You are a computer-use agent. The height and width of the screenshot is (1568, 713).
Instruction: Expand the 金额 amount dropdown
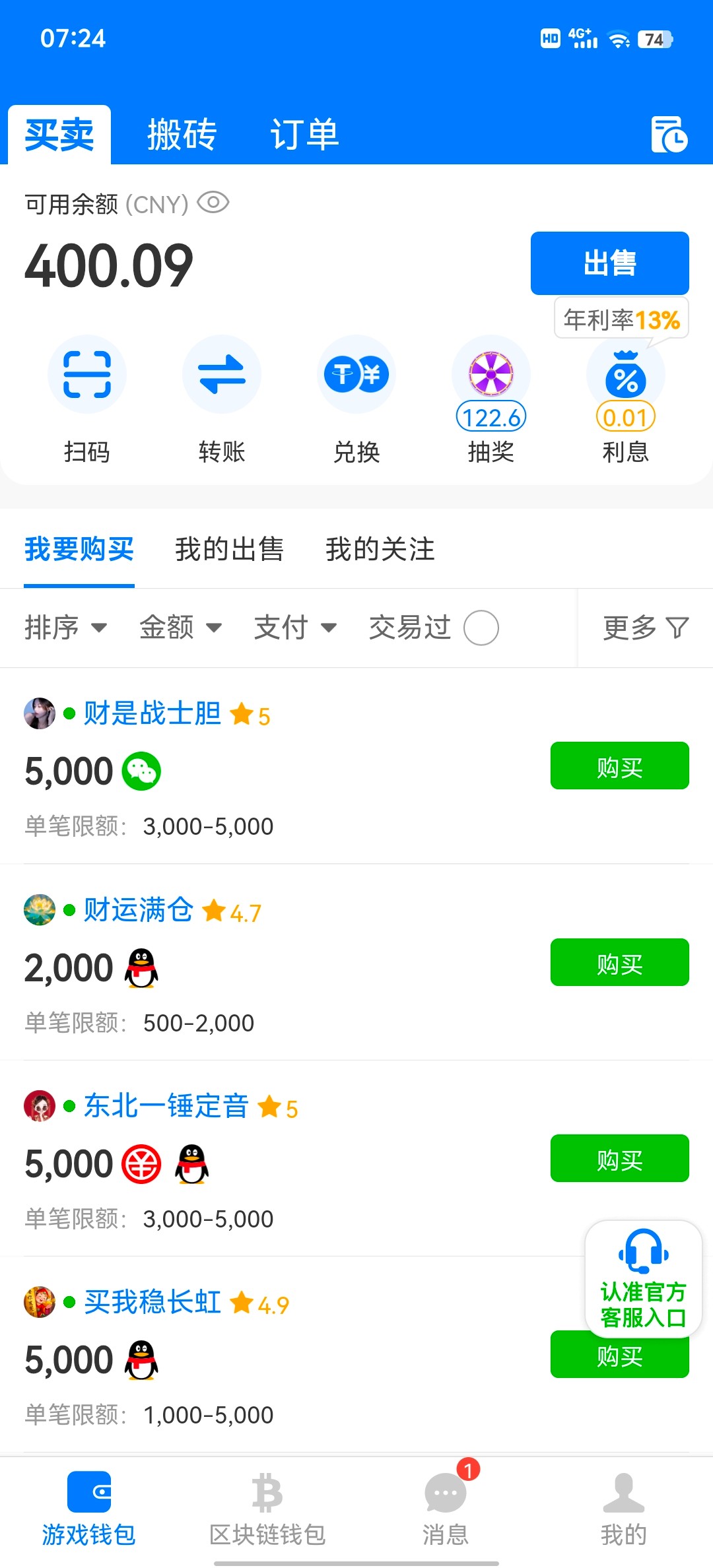179,628
